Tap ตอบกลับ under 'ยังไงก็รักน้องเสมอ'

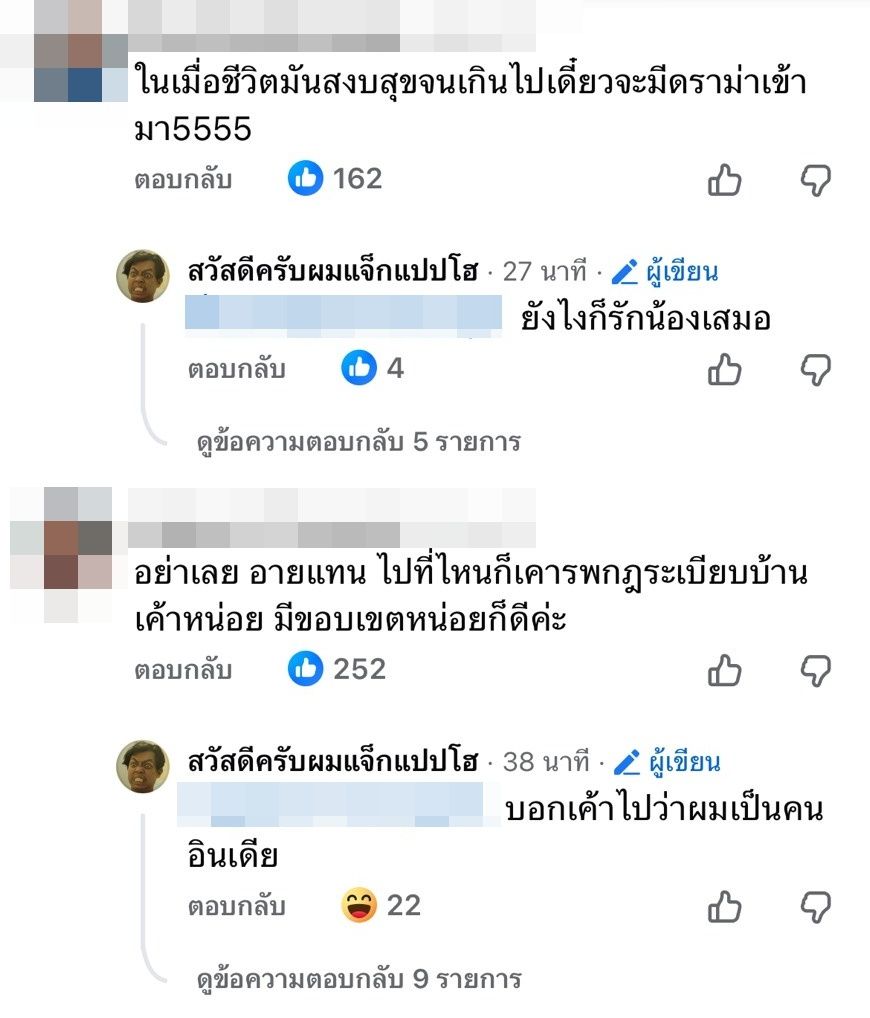237,370
